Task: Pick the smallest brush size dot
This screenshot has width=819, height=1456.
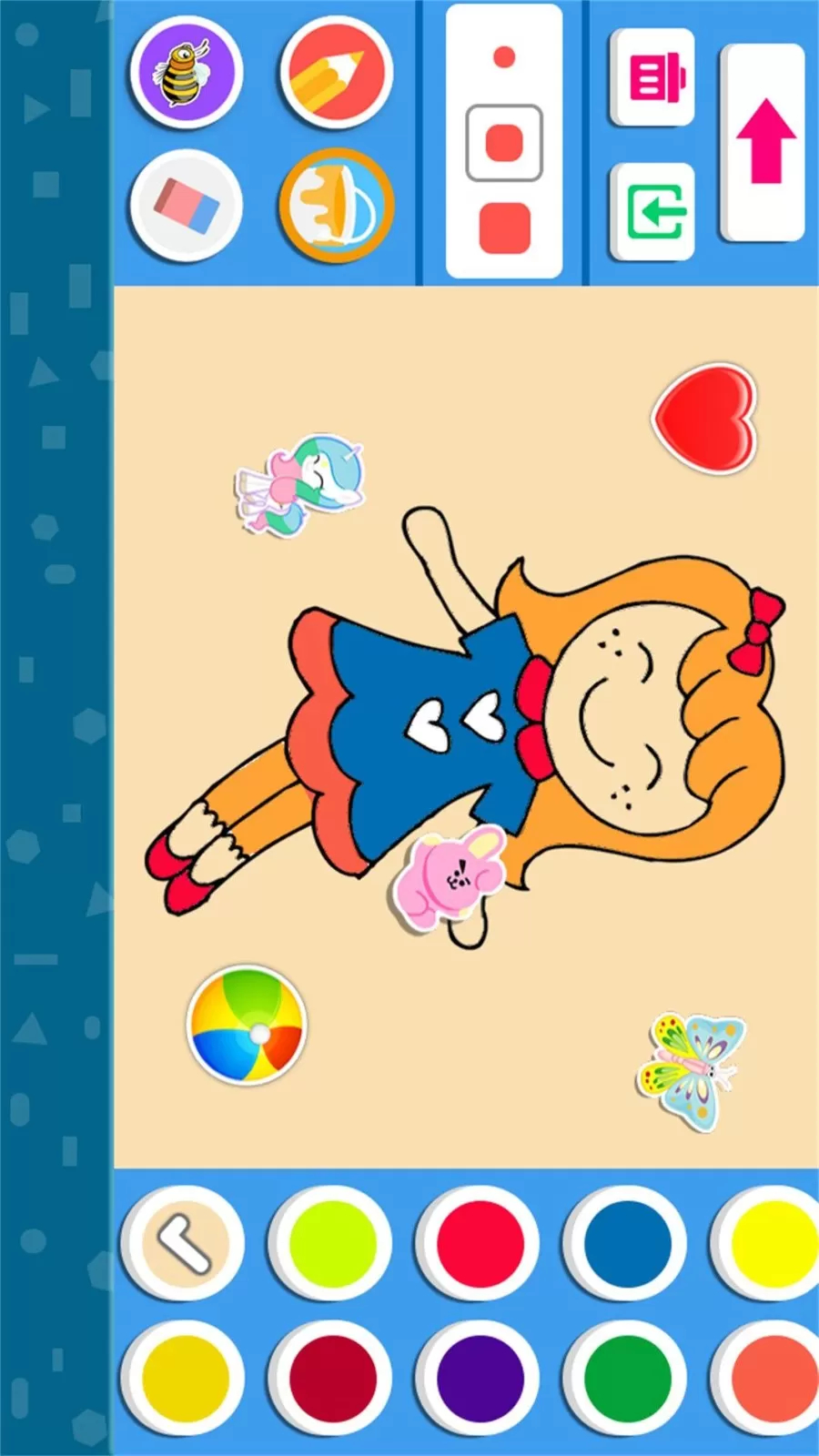Action: pos(504,57)
